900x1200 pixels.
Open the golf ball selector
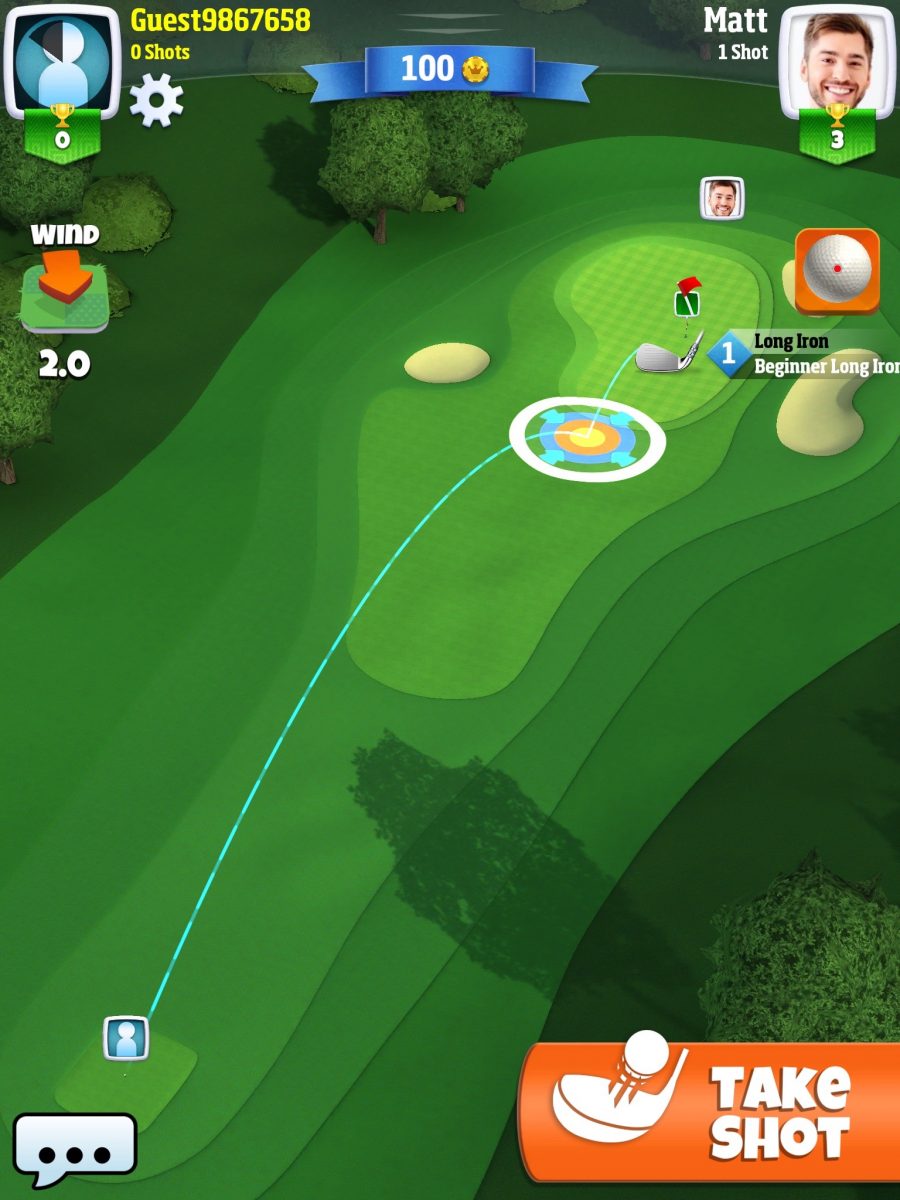click(x=837, y=268)
